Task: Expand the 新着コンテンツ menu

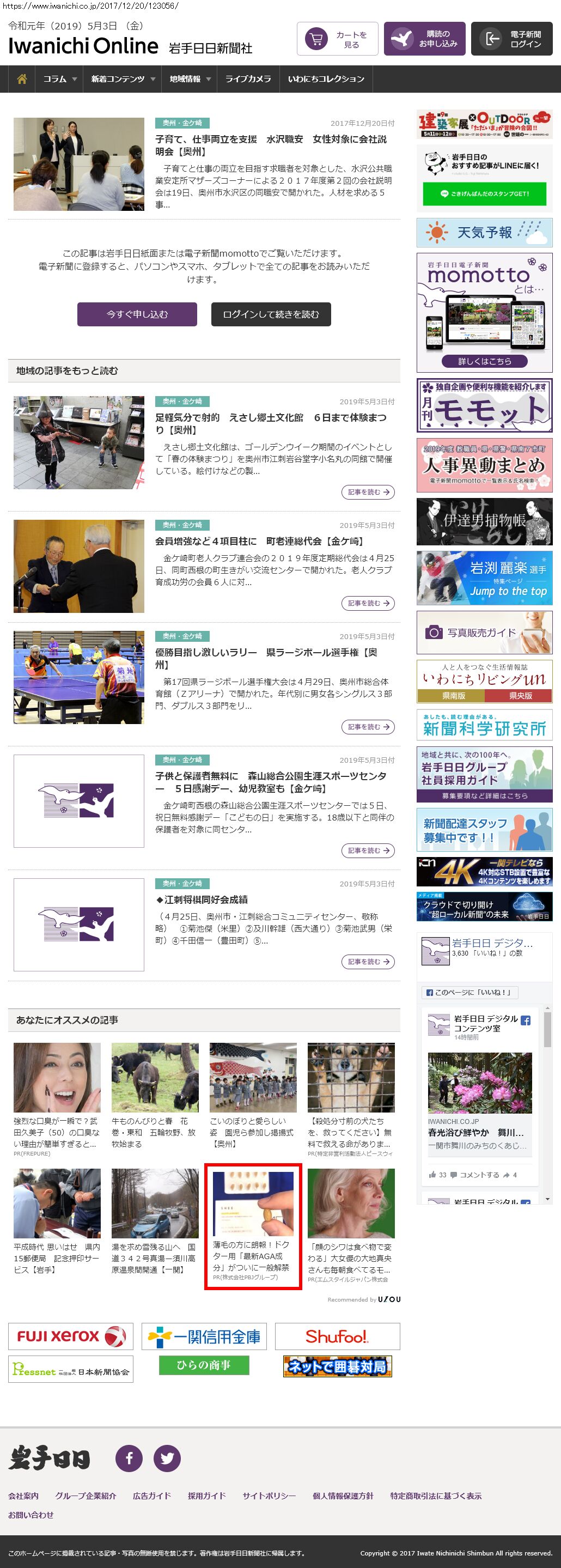Action: [123, 79]
